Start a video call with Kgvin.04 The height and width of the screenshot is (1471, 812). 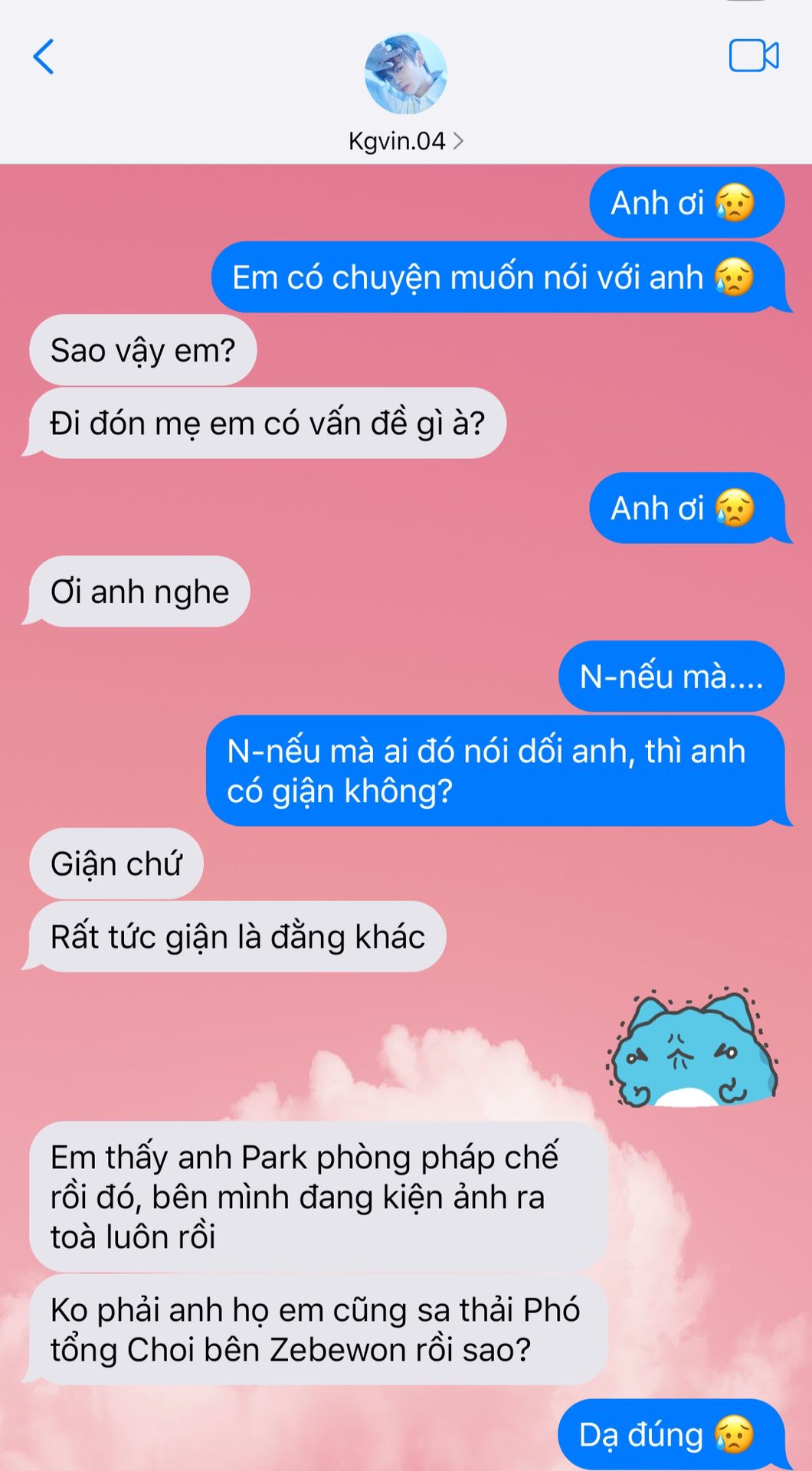pos(753,56)
